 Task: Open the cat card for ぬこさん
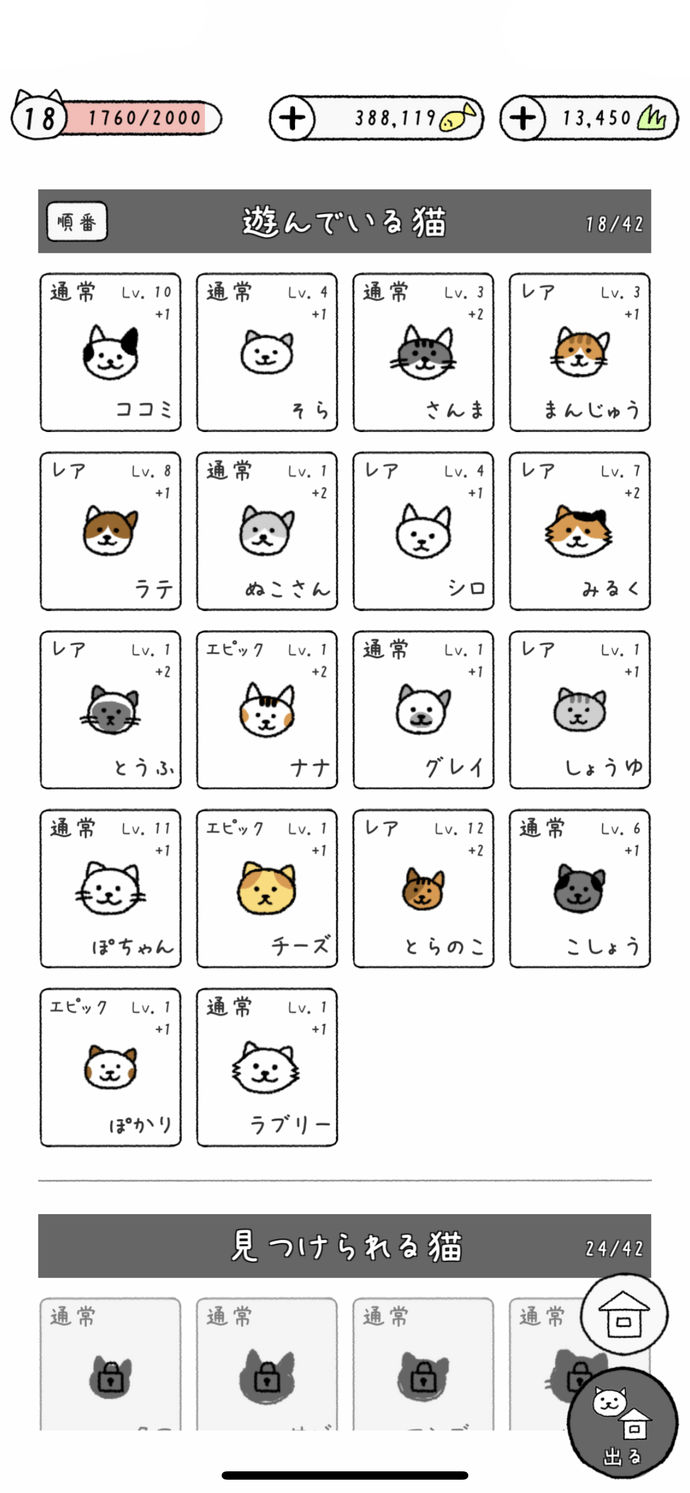pyautogui.click(x=267, y=531)
